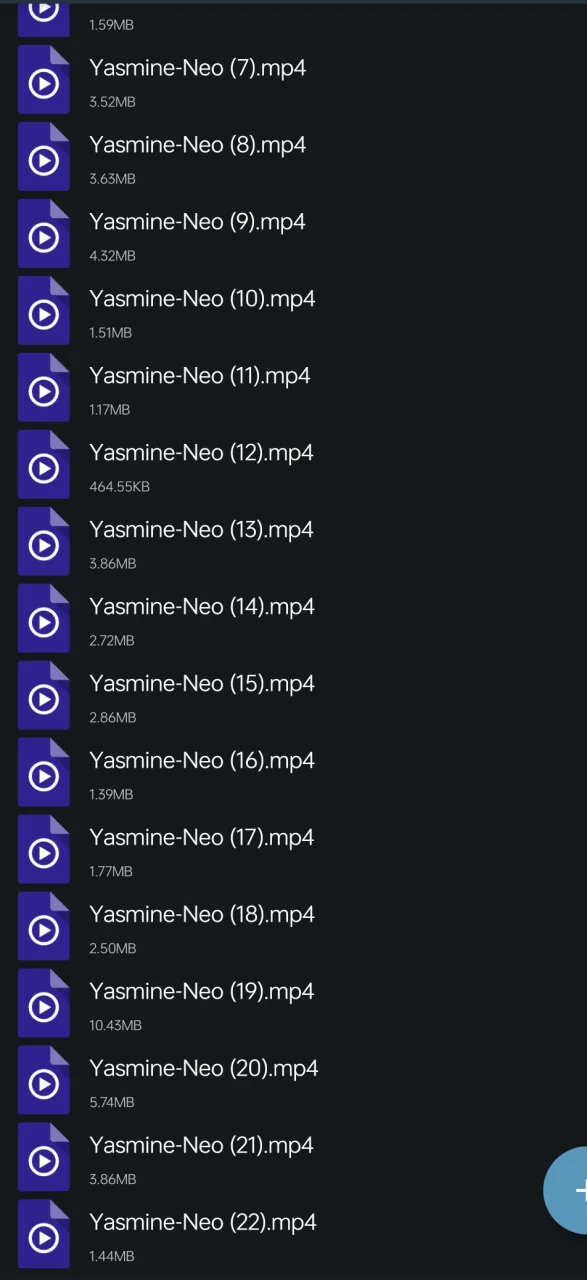Open Yasmine-Neo (8).mp4 file

tap(293, 160)
